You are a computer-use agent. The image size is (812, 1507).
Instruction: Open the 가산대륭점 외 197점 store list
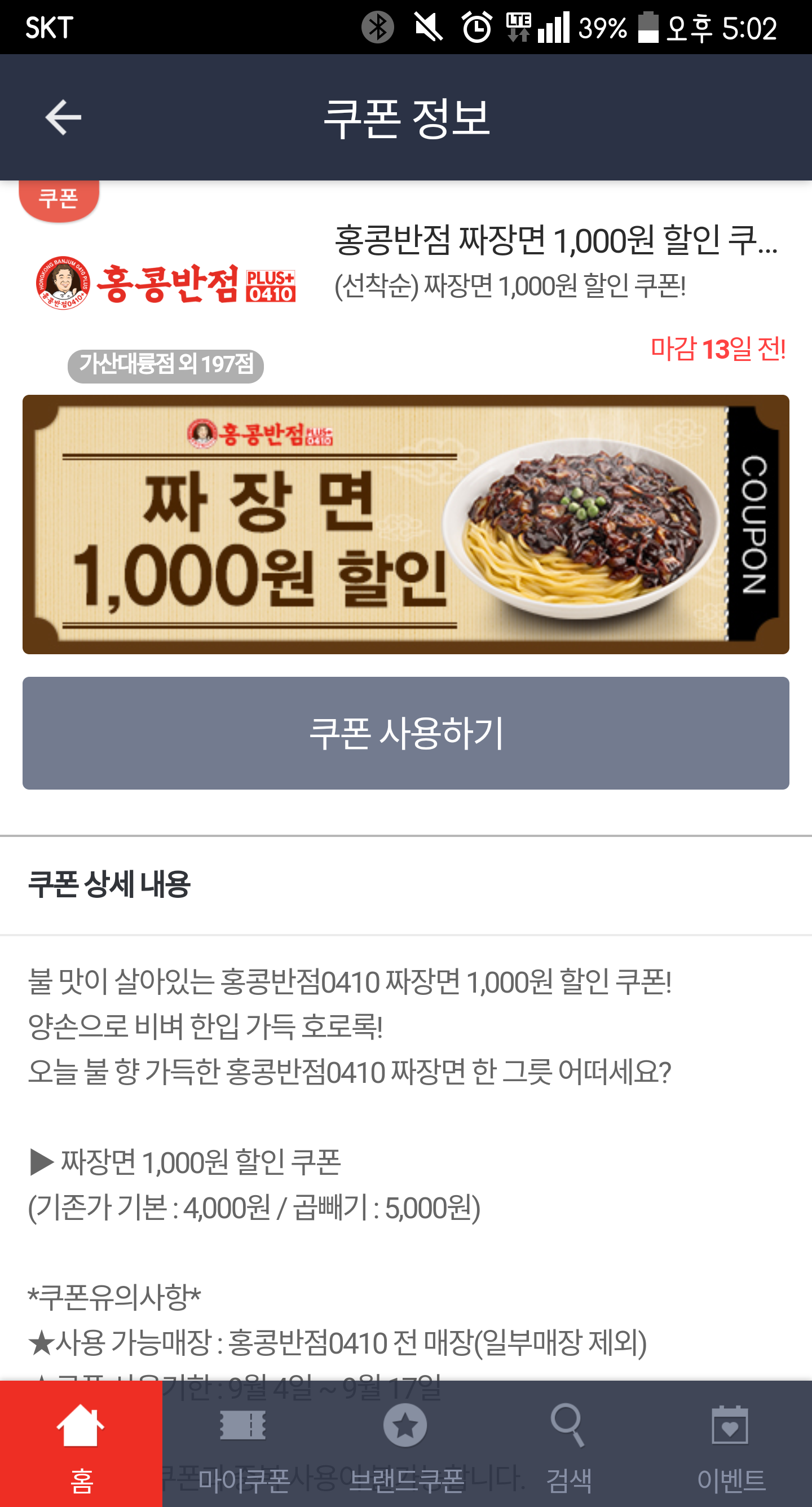pyautogui.click(x=166, y=365)
